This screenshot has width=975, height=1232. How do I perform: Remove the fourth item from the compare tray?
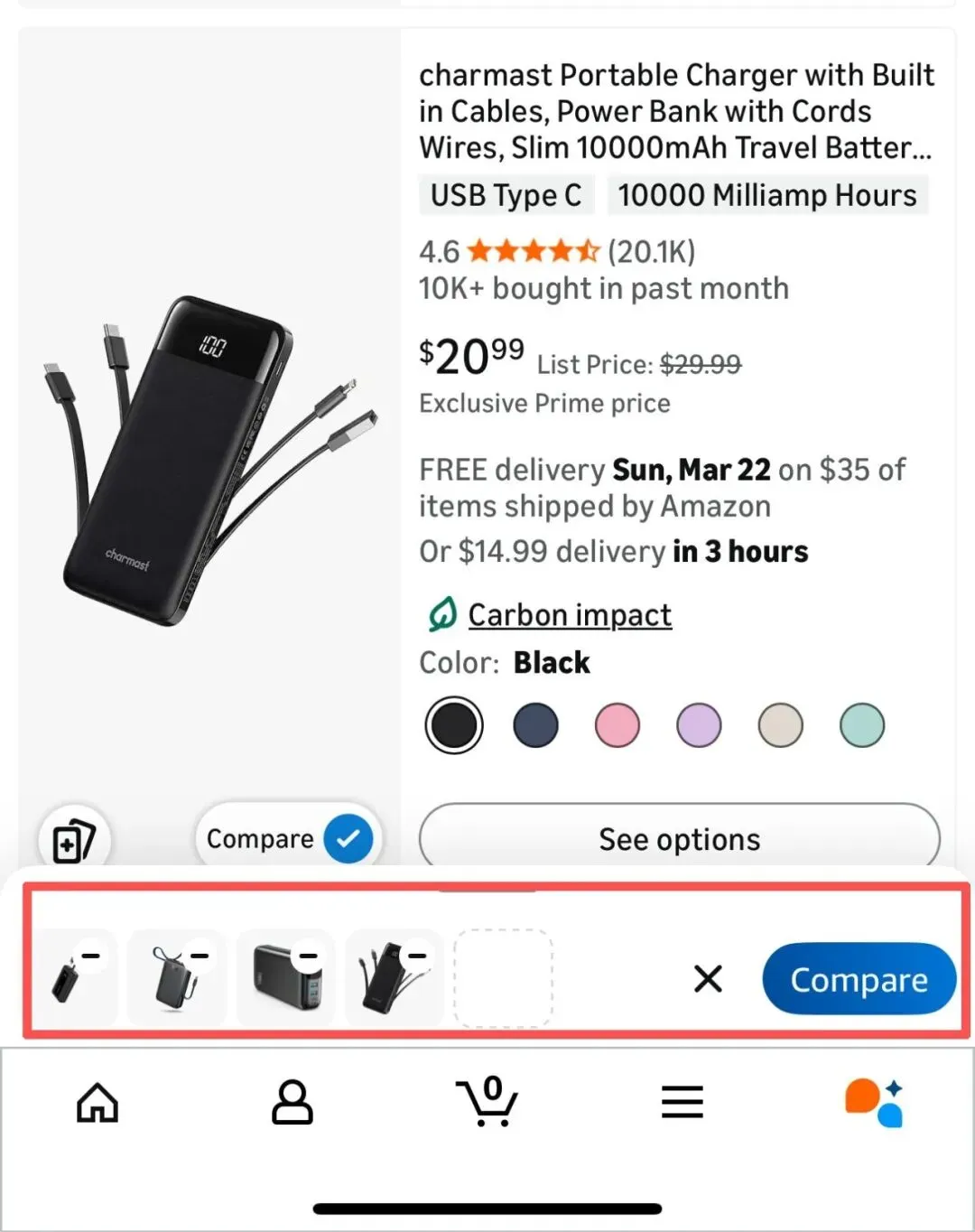click(x=417, y=956)
